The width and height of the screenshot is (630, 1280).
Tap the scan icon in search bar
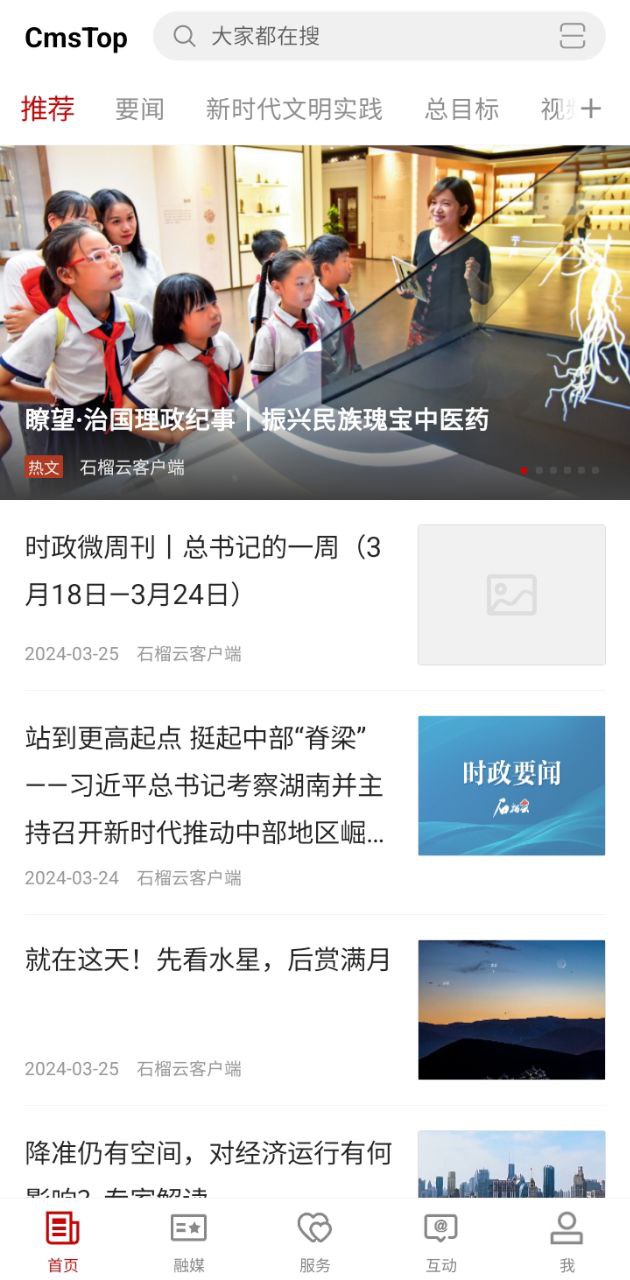572,37
